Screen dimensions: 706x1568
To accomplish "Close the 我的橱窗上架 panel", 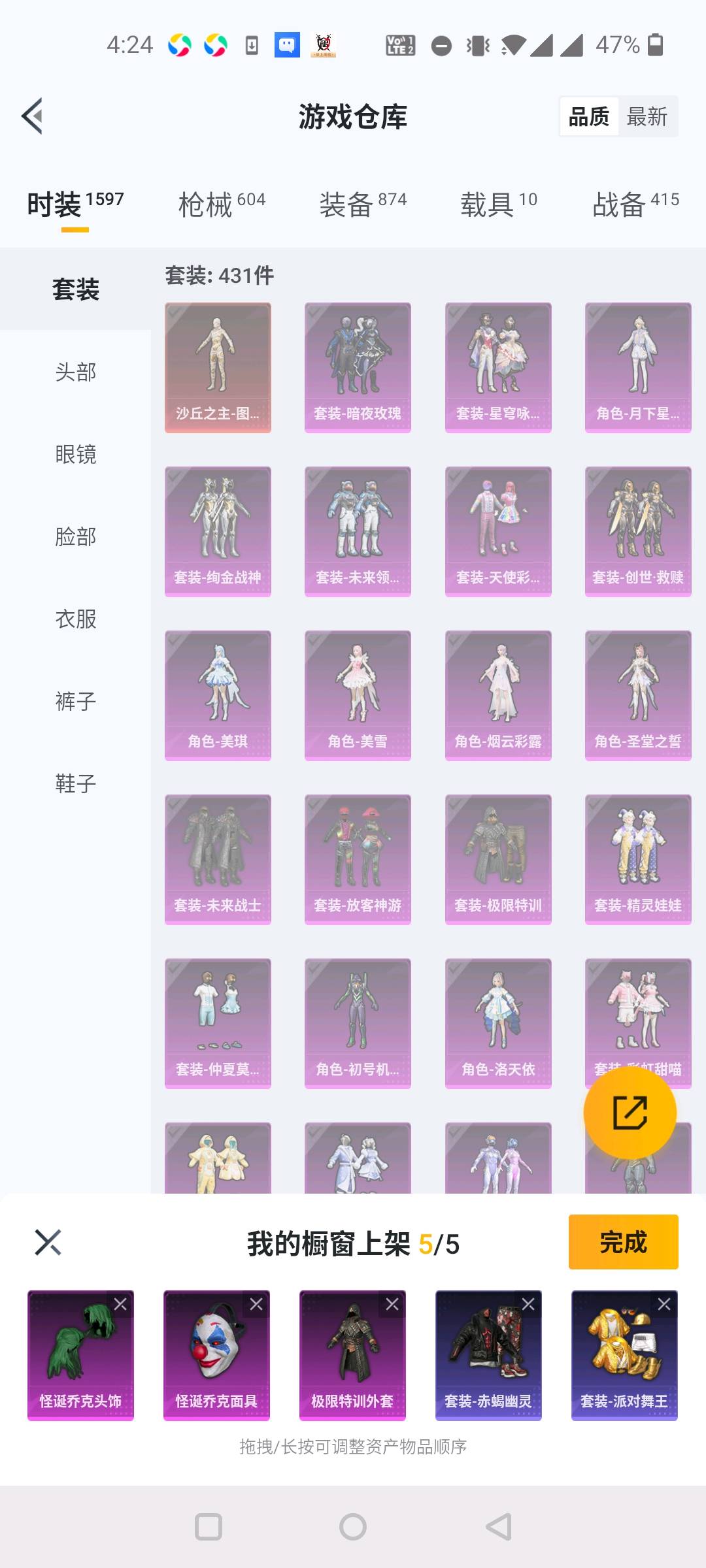I will click(48, 1242).
